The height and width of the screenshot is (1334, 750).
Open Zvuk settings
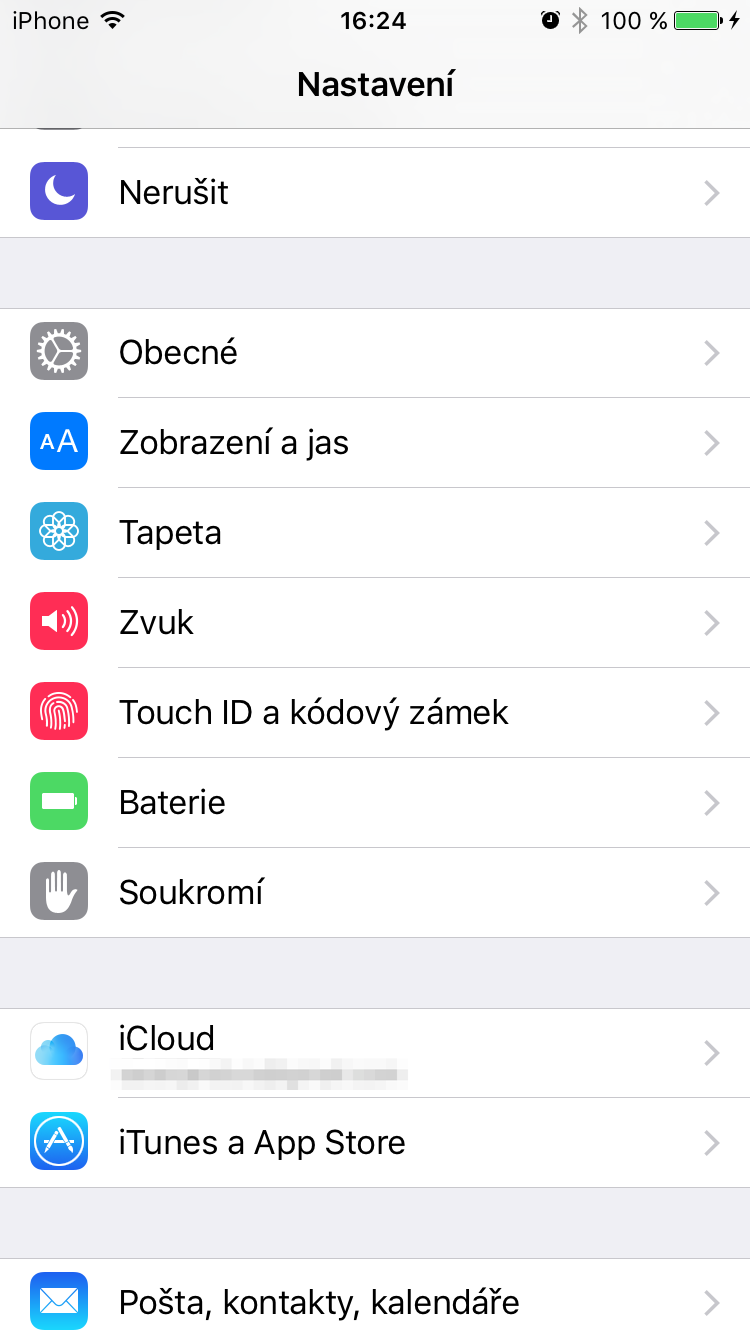tap(375, 623)
